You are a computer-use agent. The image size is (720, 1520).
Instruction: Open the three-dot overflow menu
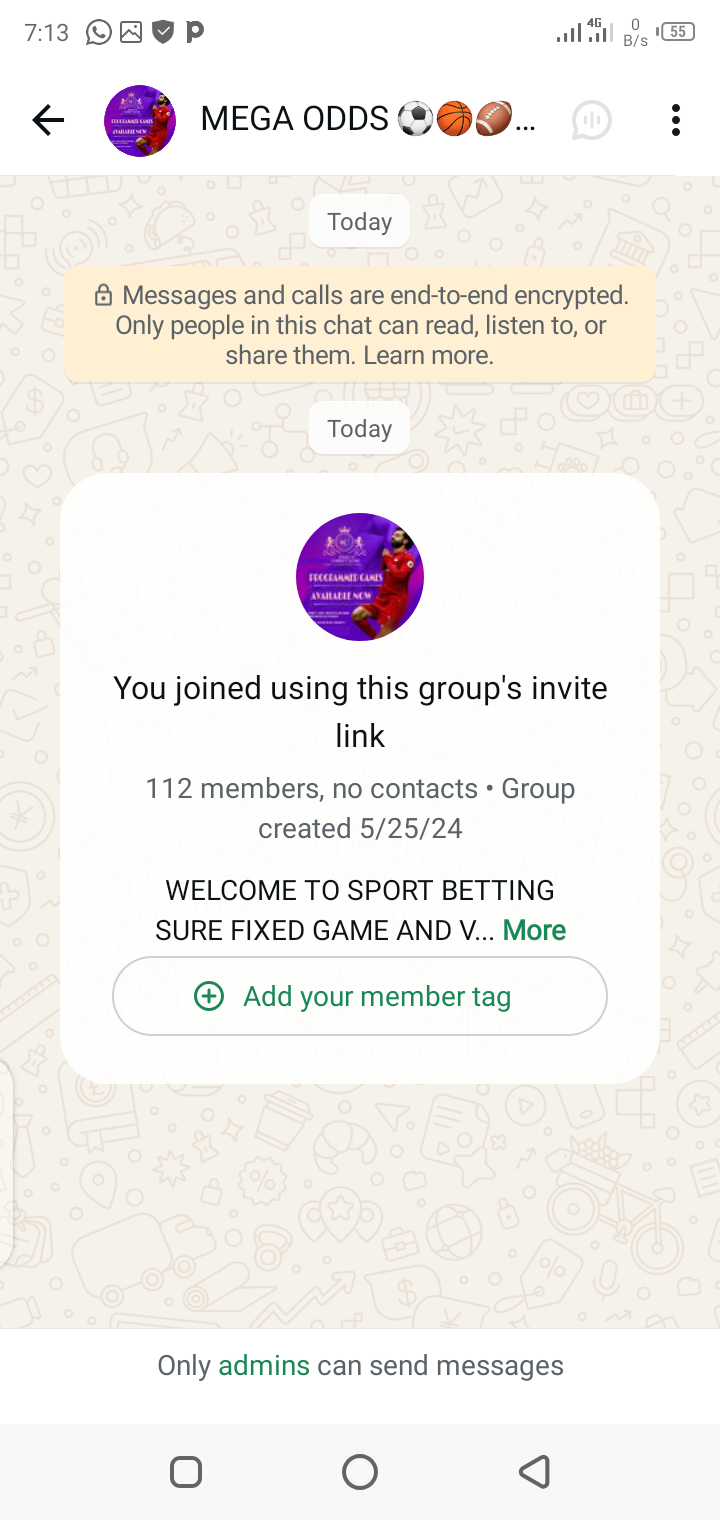click(x=676, y=121)
